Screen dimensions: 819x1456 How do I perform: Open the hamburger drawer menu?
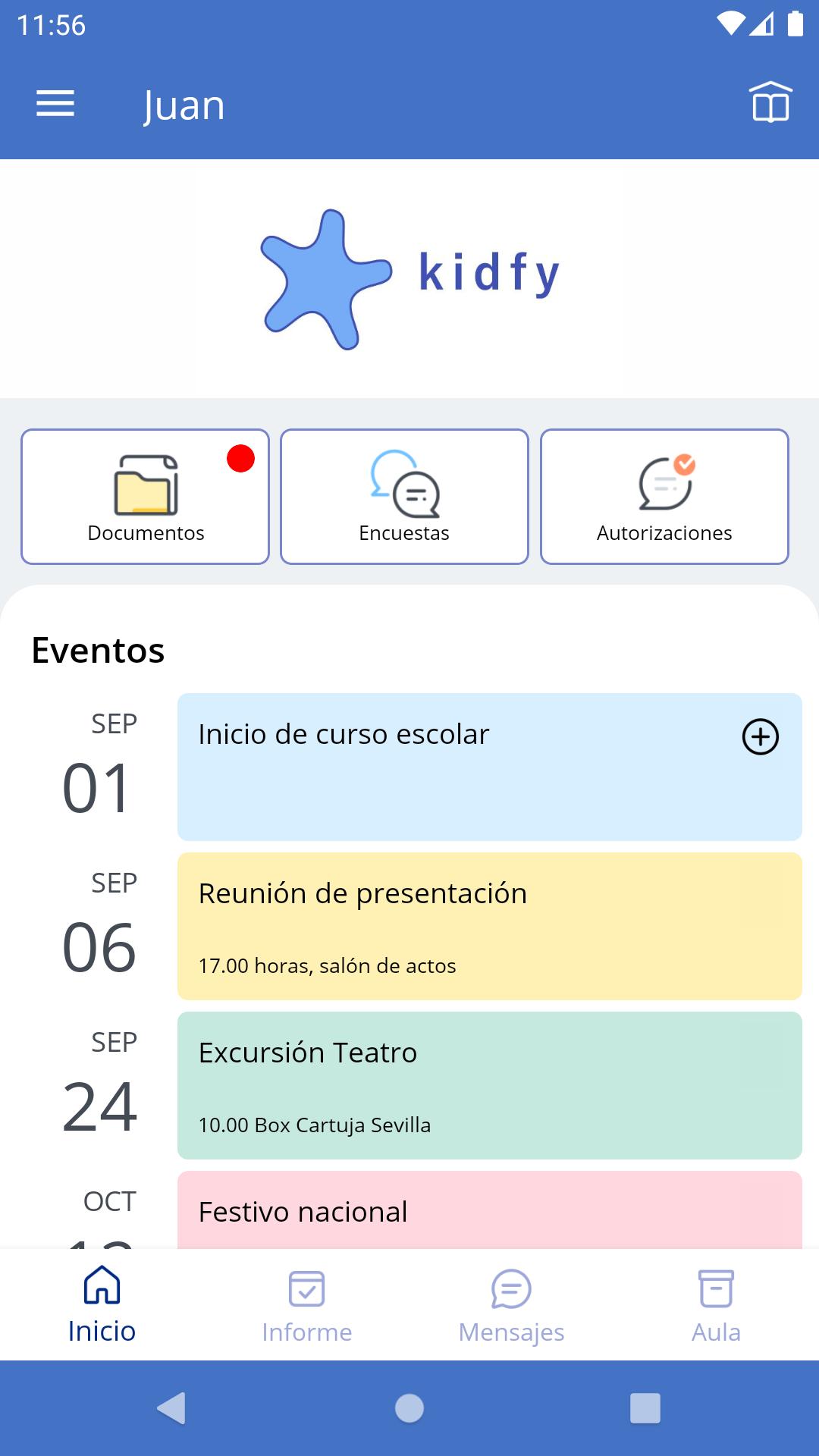(55, 103)
